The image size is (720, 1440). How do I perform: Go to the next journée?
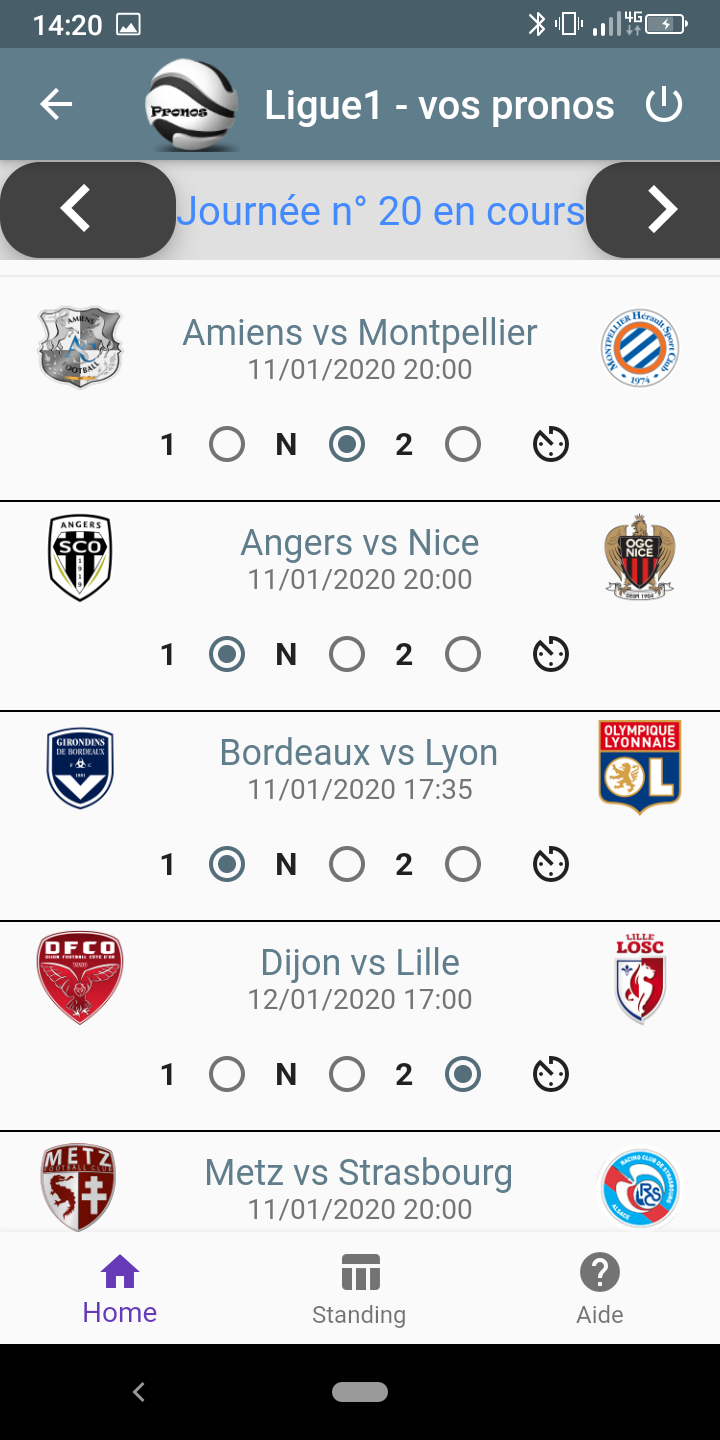653,210
